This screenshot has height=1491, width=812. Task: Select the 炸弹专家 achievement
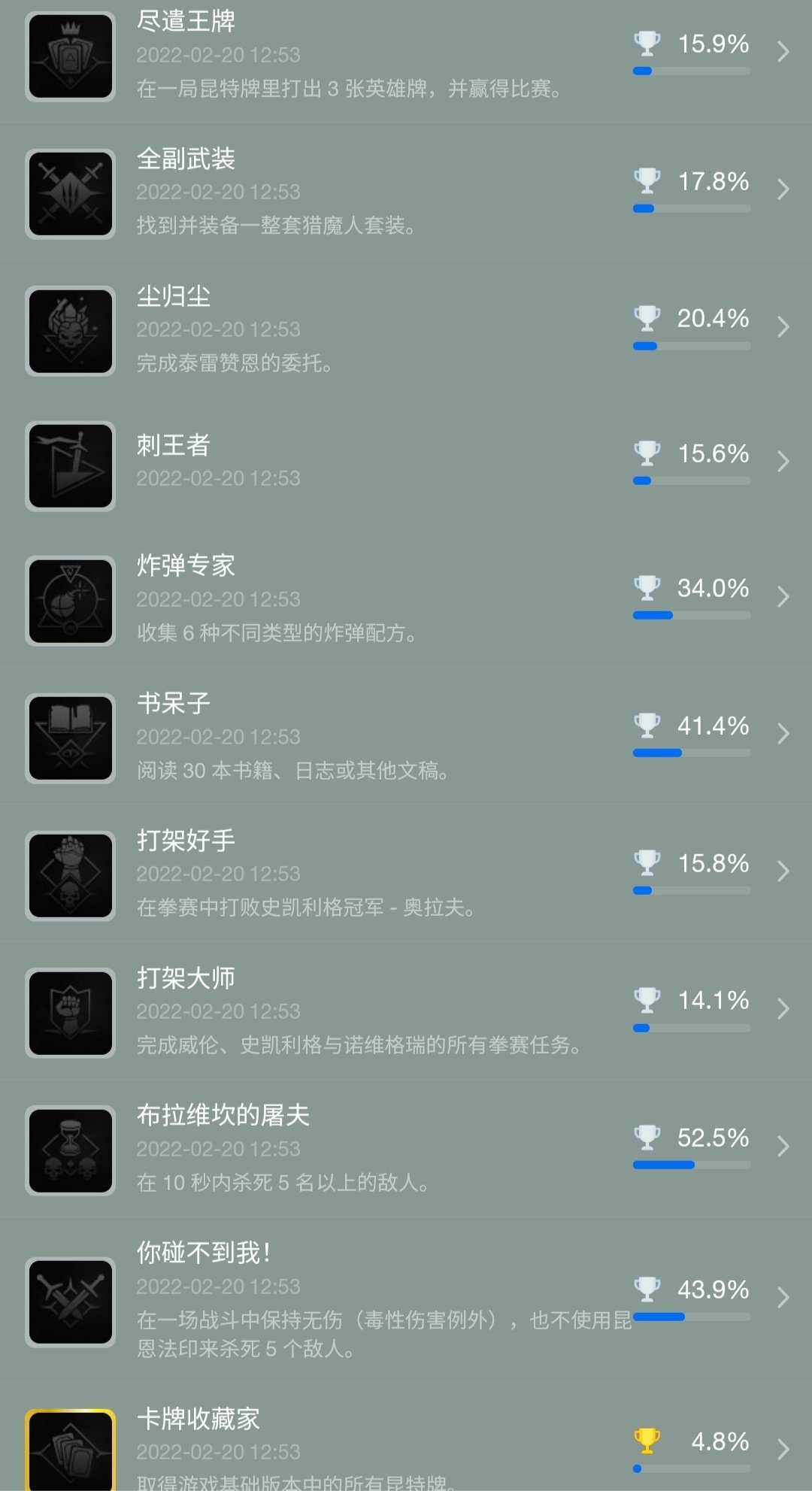pyautogui.click(x=406, y=599)
